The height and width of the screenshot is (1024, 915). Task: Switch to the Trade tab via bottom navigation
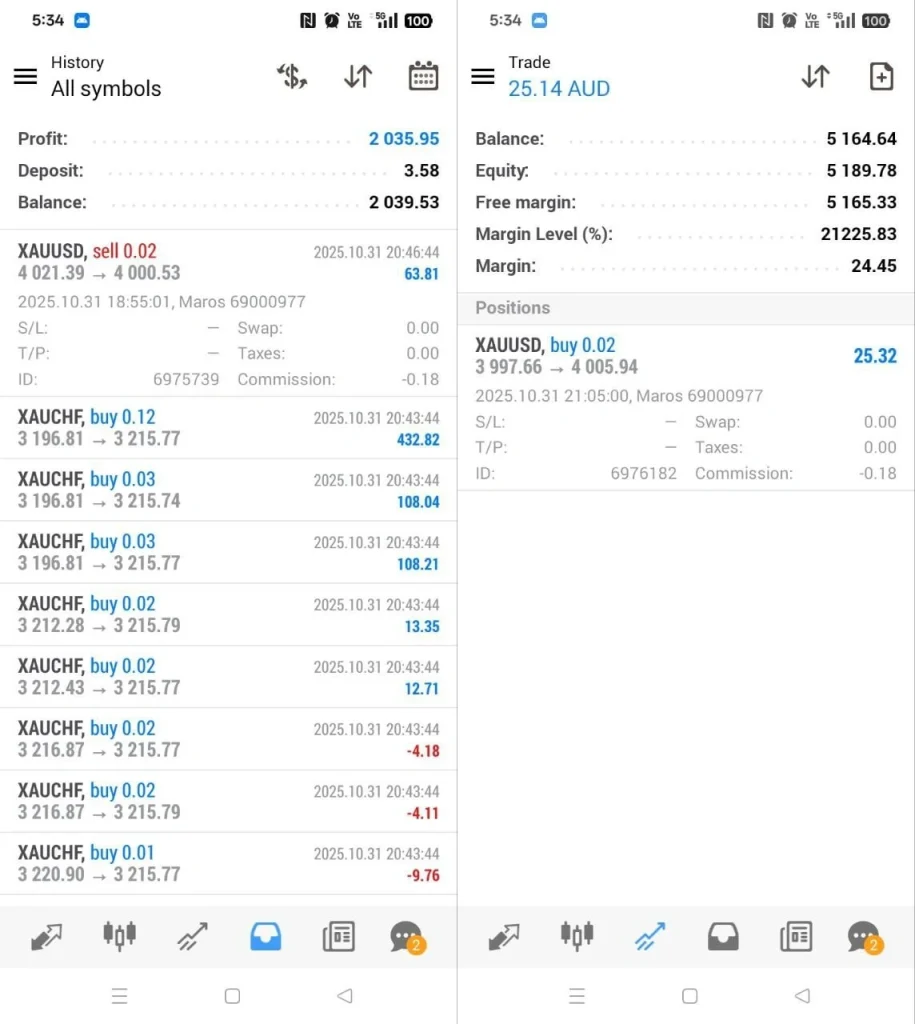pos(191,937)
